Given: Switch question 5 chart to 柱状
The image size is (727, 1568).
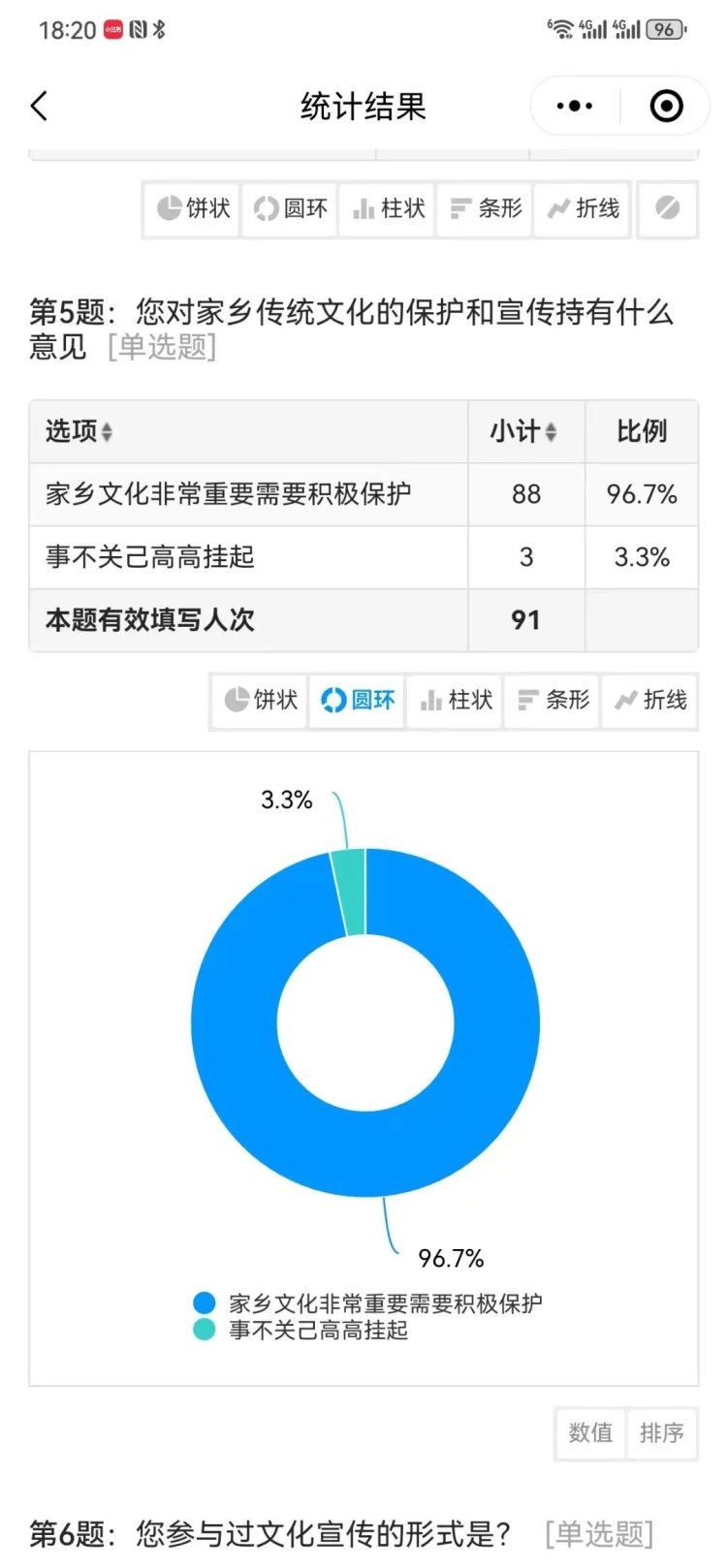Looking at the screenshot, I should [x=455, y=700].
